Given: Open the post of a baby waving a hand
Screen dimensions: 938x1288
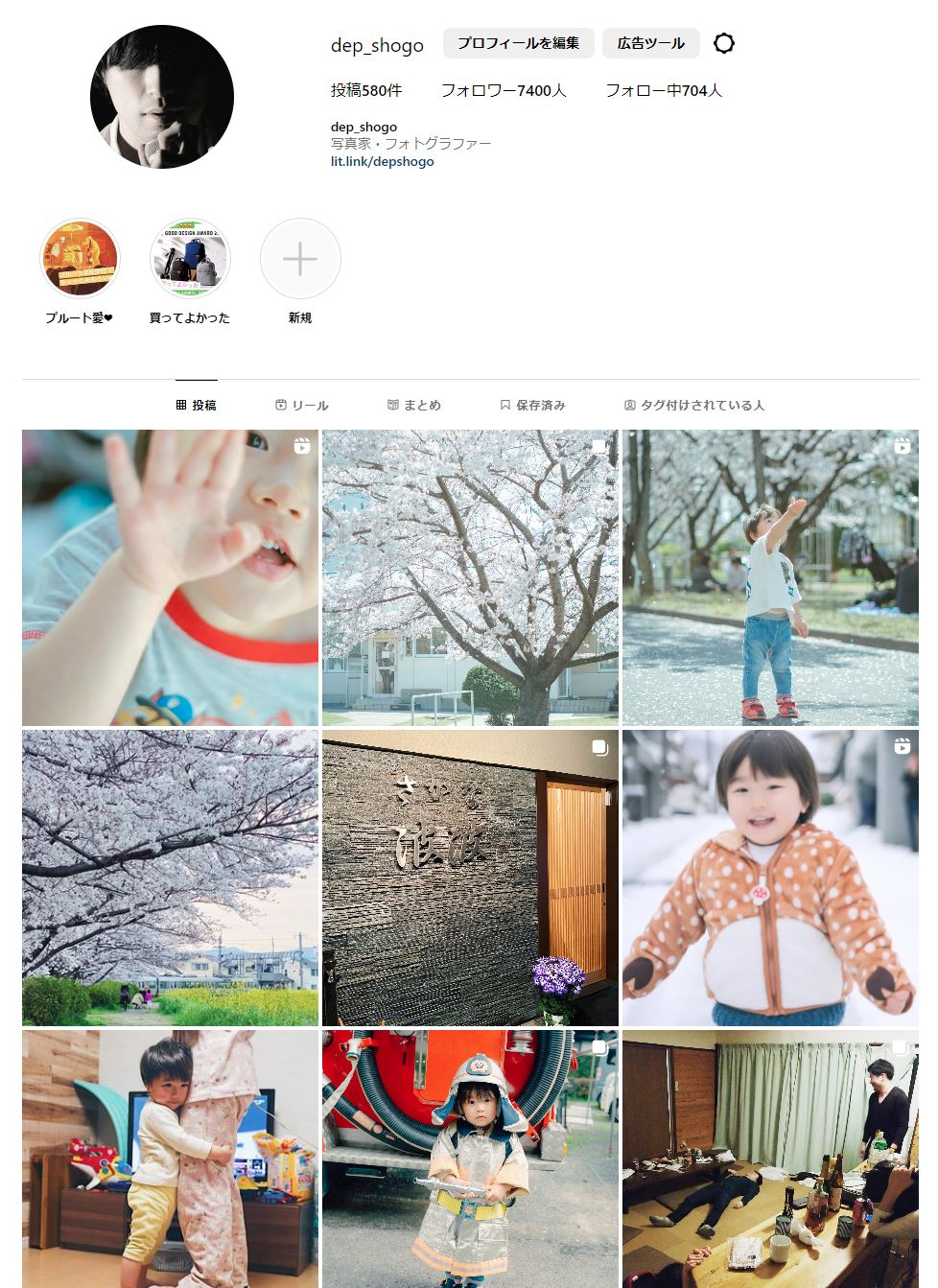Looking at the screenshot, I should point(170,577).
